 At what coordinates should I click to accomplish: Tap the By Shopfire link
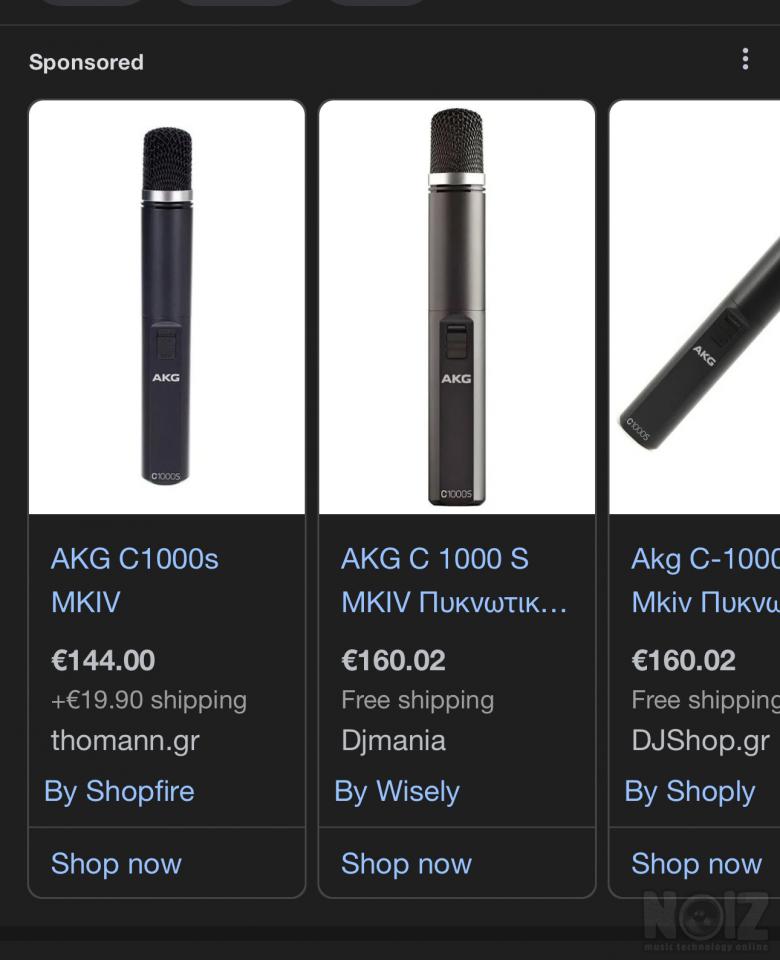click(x=119, y=791)
